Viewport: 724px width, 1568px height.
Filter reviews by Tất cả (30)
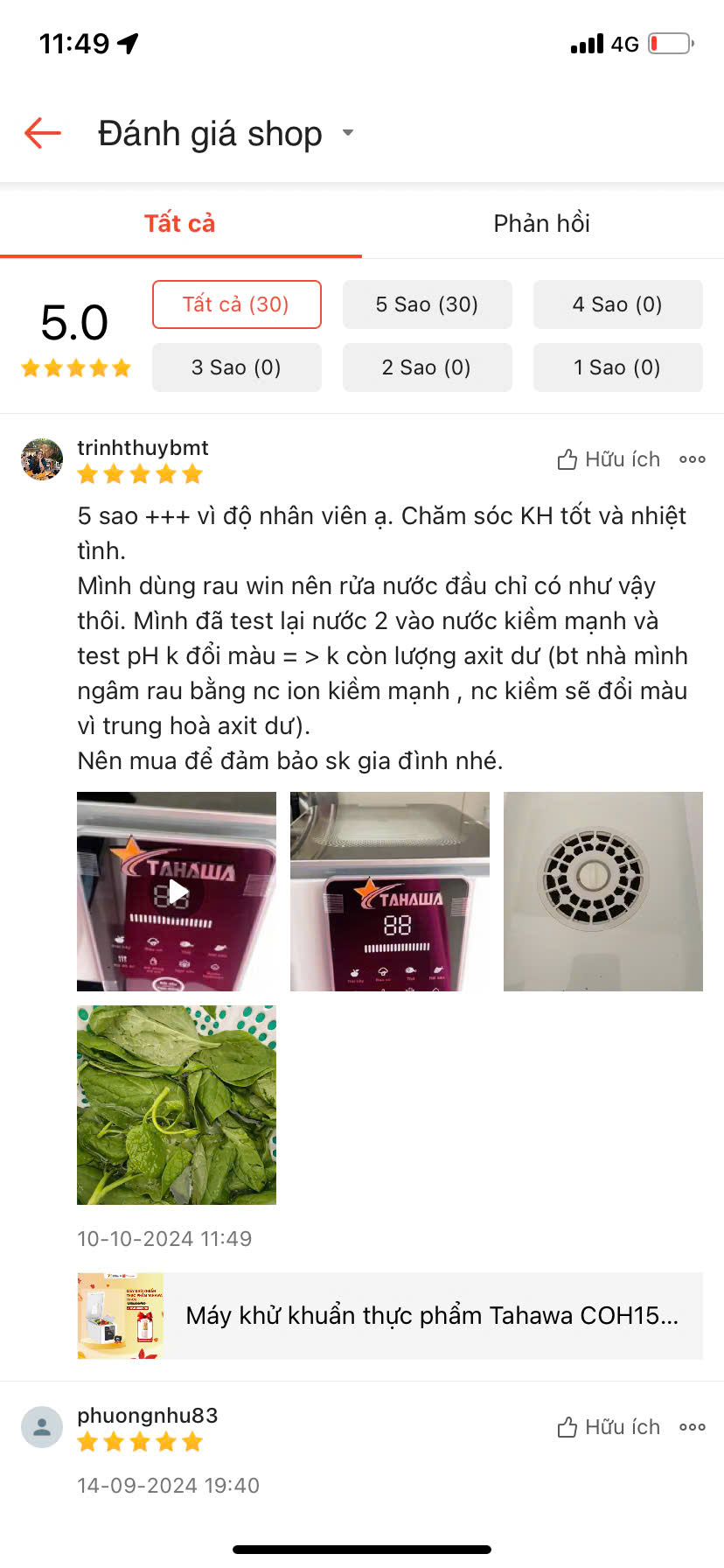pyautogui.click(x=236, y=304)
